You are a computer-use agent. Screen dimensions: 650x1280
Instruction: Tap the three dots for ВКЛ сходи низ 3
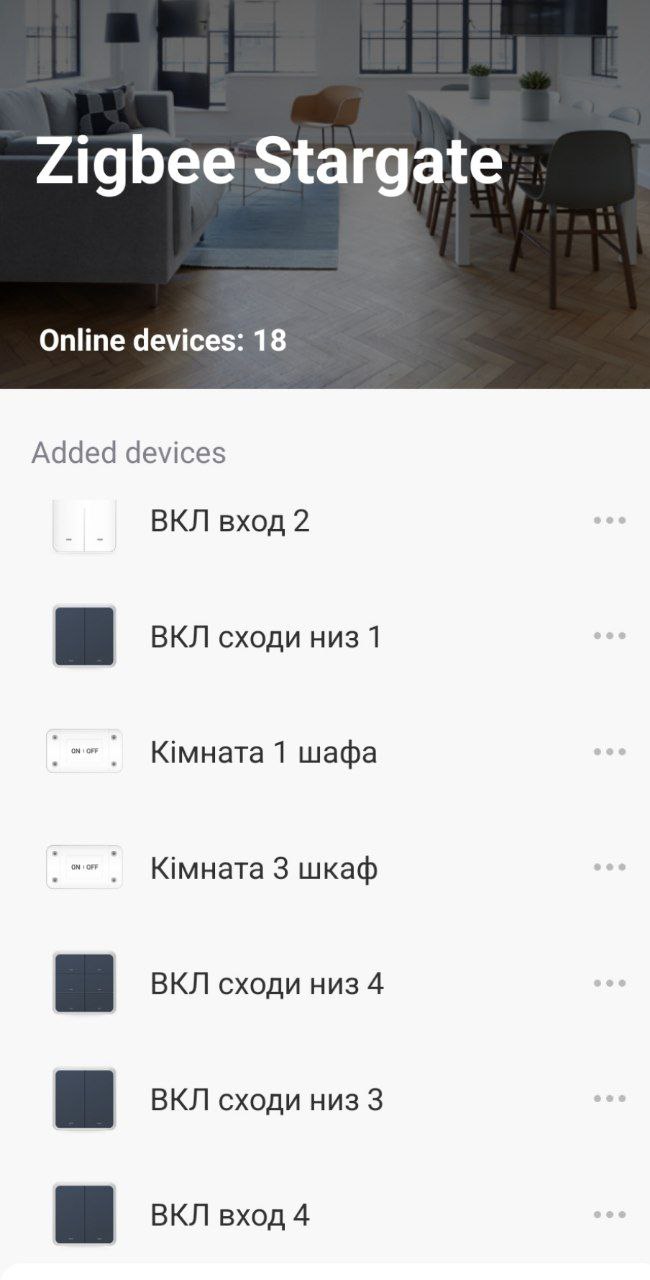point(609,1098)
